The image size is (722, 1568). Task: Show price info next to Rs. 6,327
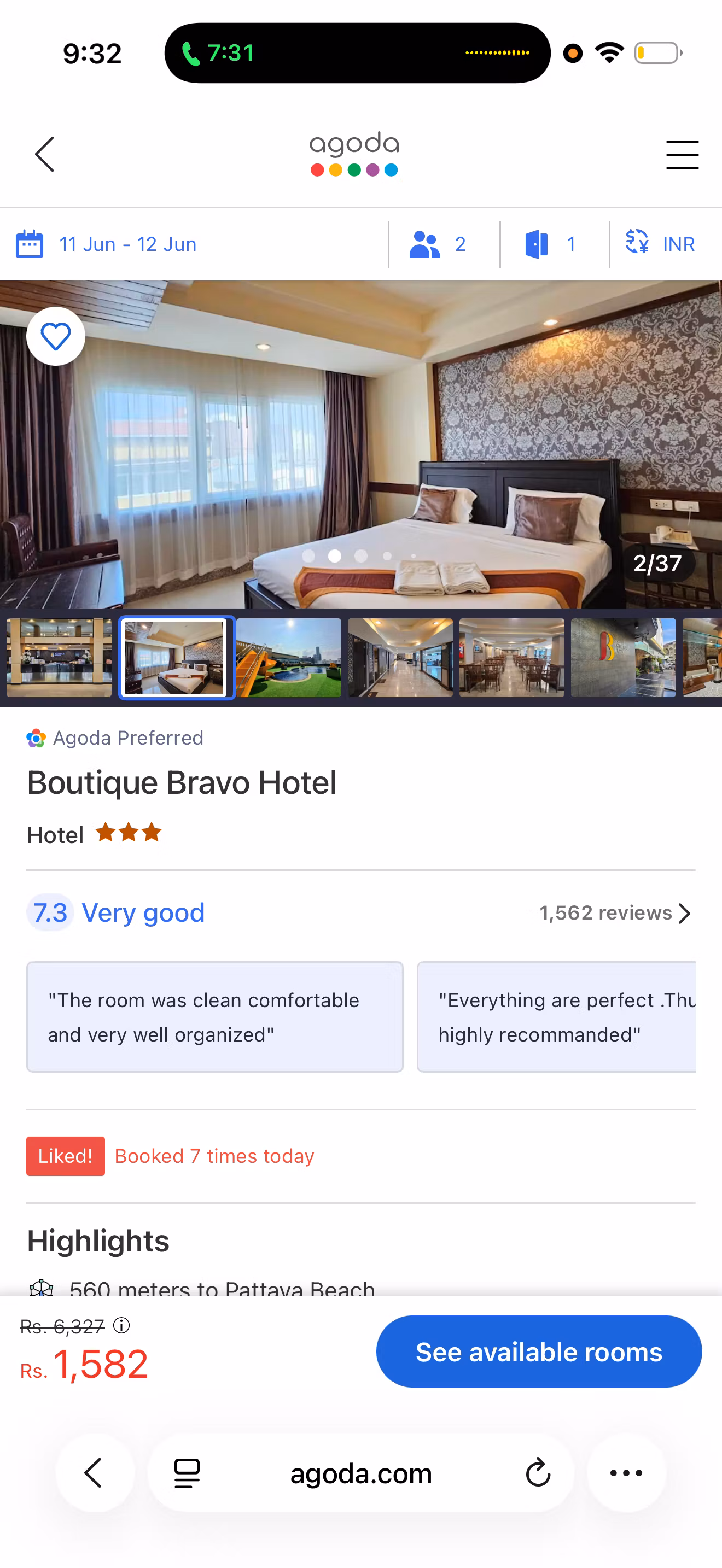(122, 1325)
